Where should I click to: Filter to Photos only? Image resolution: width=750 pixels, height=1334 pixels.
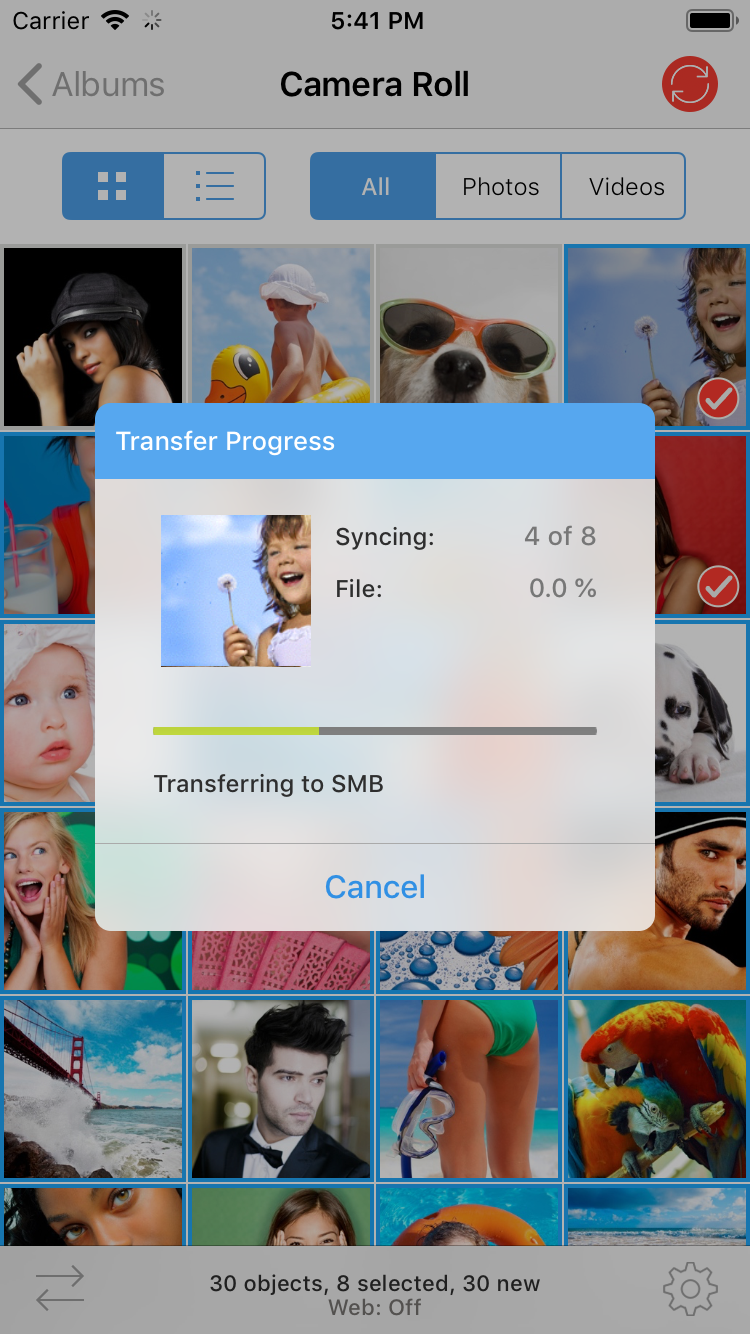(500, 187)
